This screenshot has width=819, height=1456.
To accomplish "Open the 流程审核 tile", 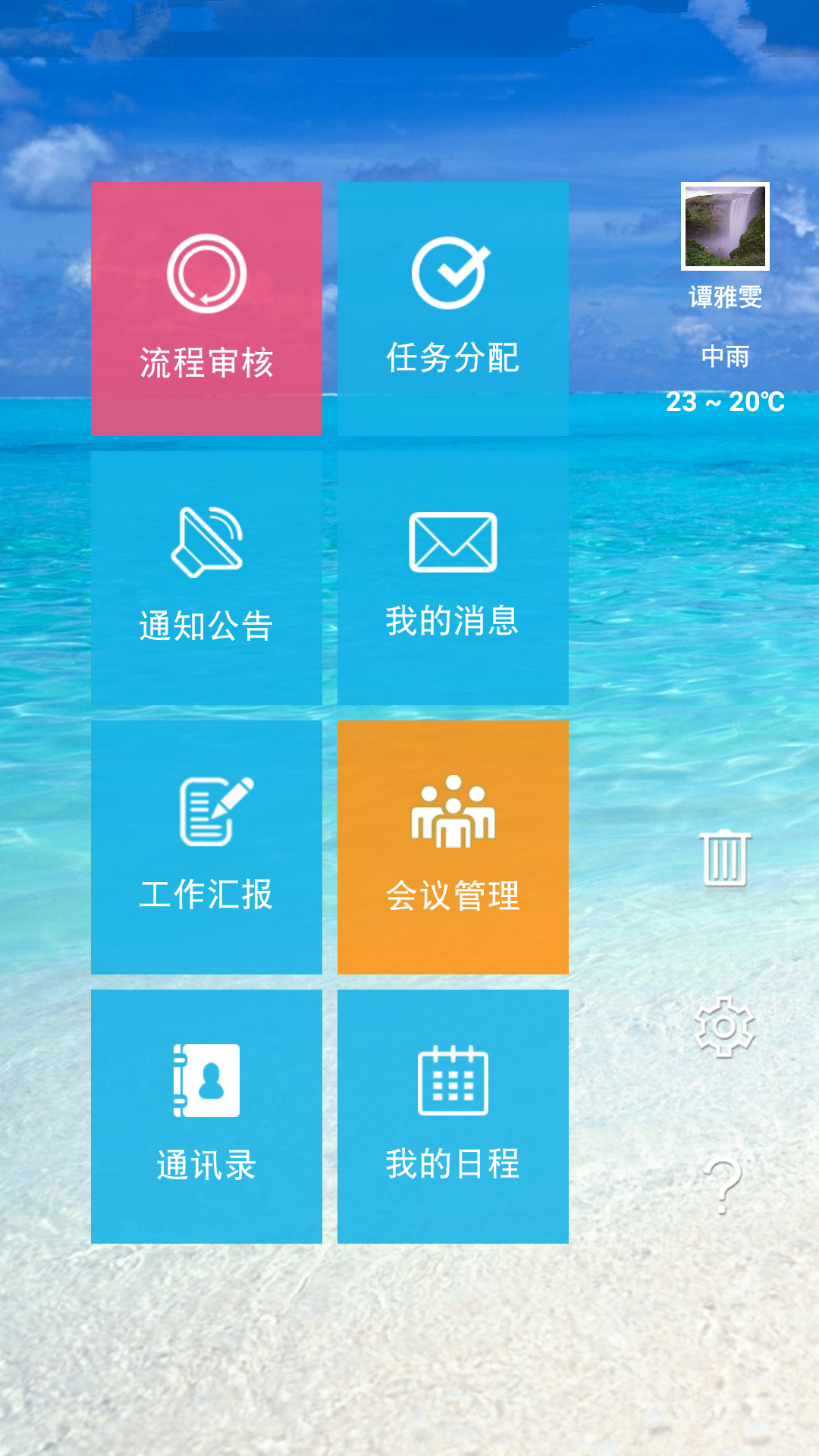I will coord(206,309).
